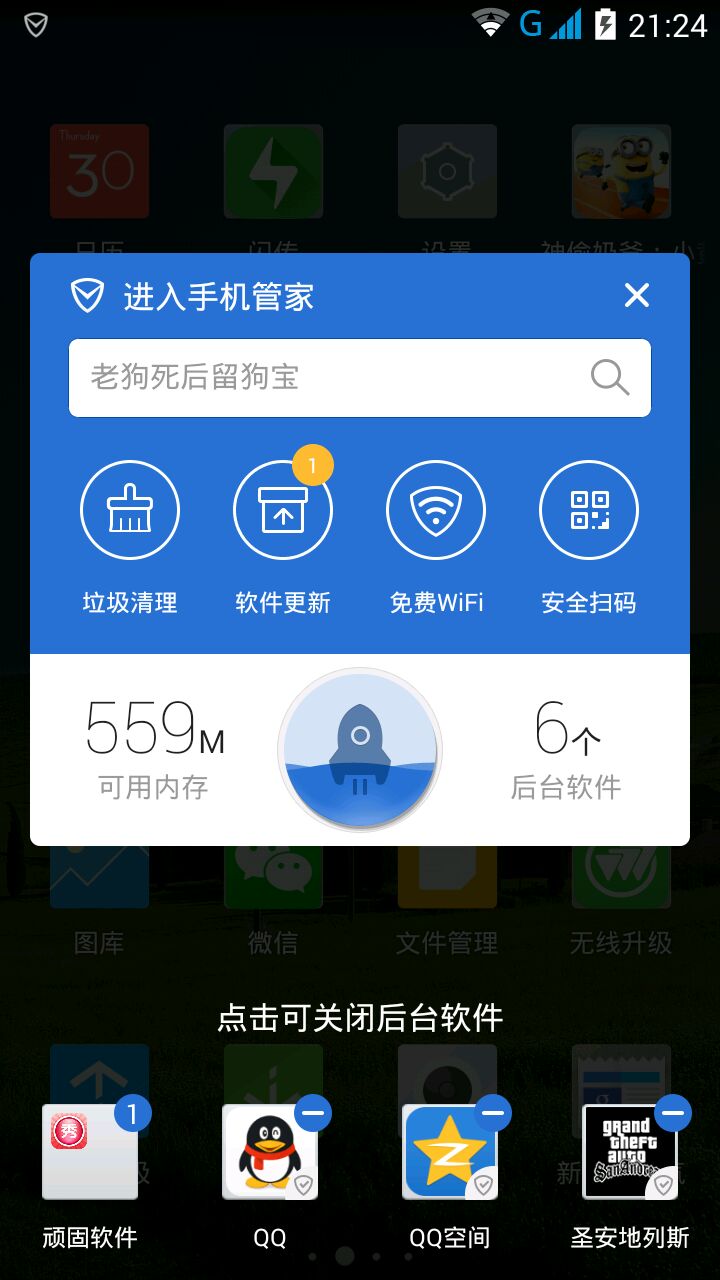720x1280 pixels.
Task: Close QQ空间 background app
Action: click(493, 1113)
